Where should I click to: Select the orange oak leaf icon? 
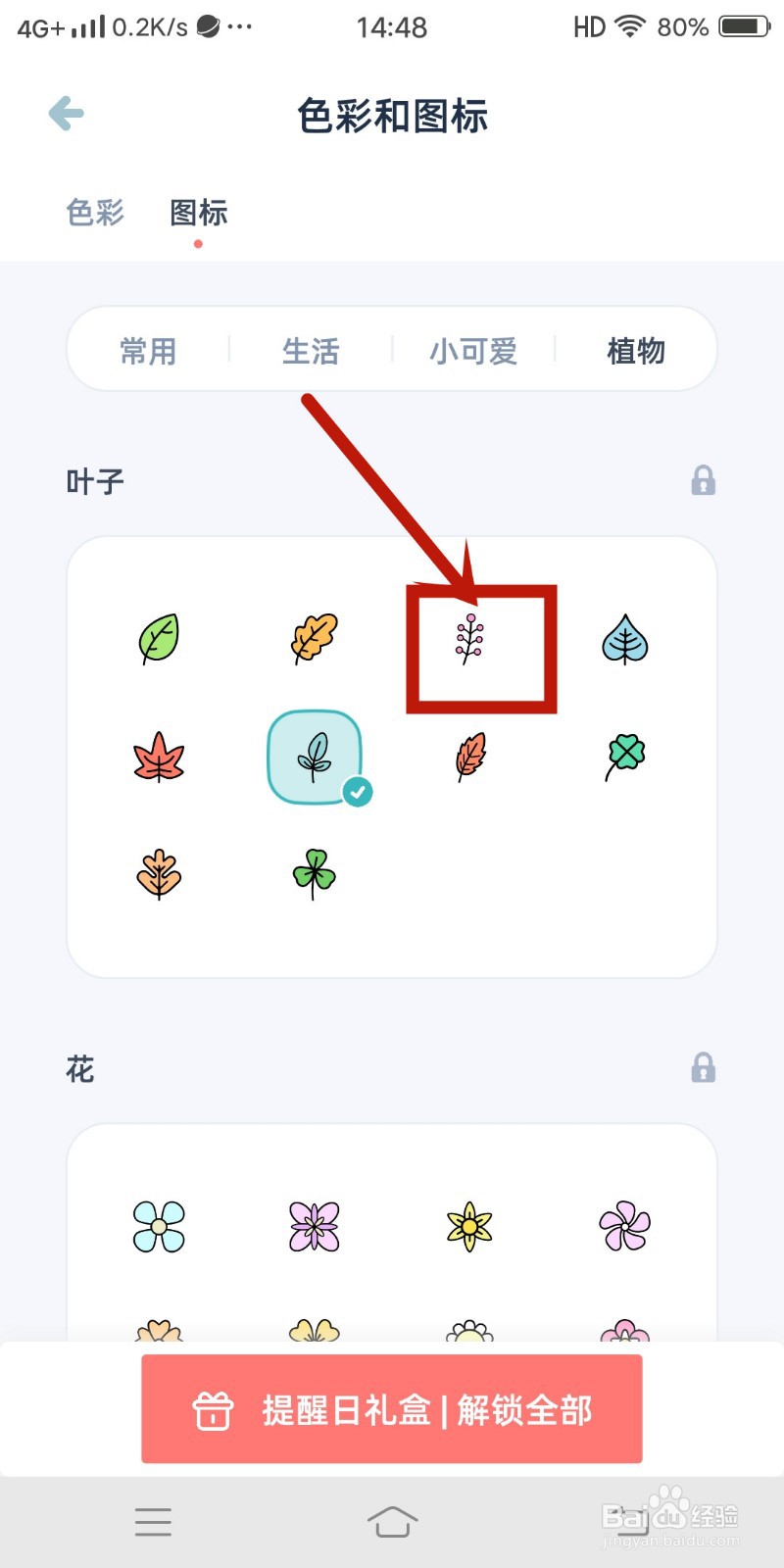point(314,637)
